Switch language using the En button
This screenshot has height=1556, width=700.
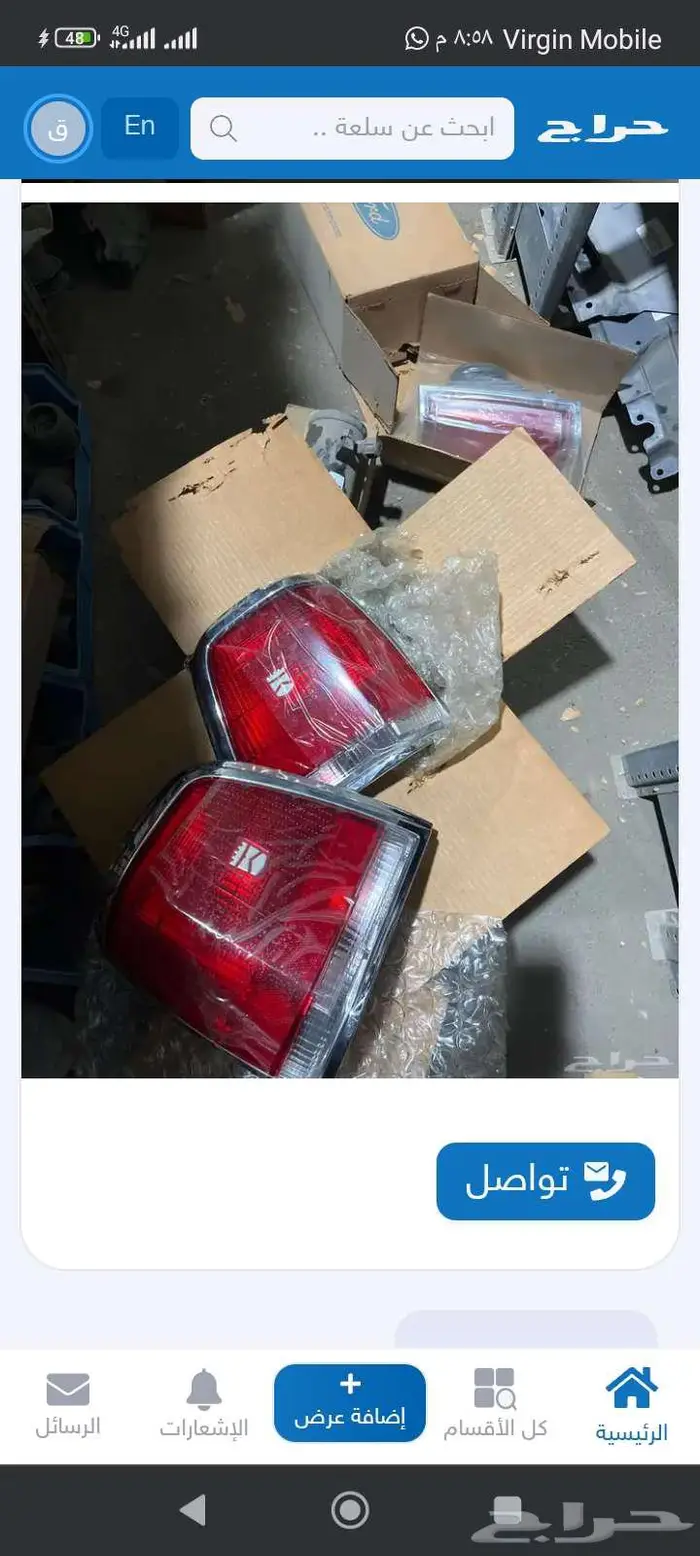click(140, 127)
